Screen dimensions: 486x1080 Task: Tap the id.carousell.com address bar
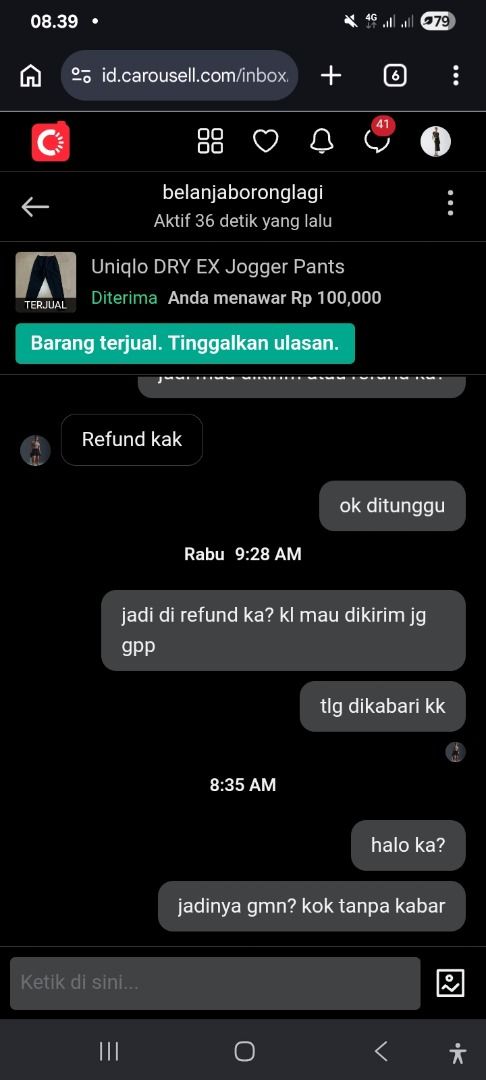180,76
